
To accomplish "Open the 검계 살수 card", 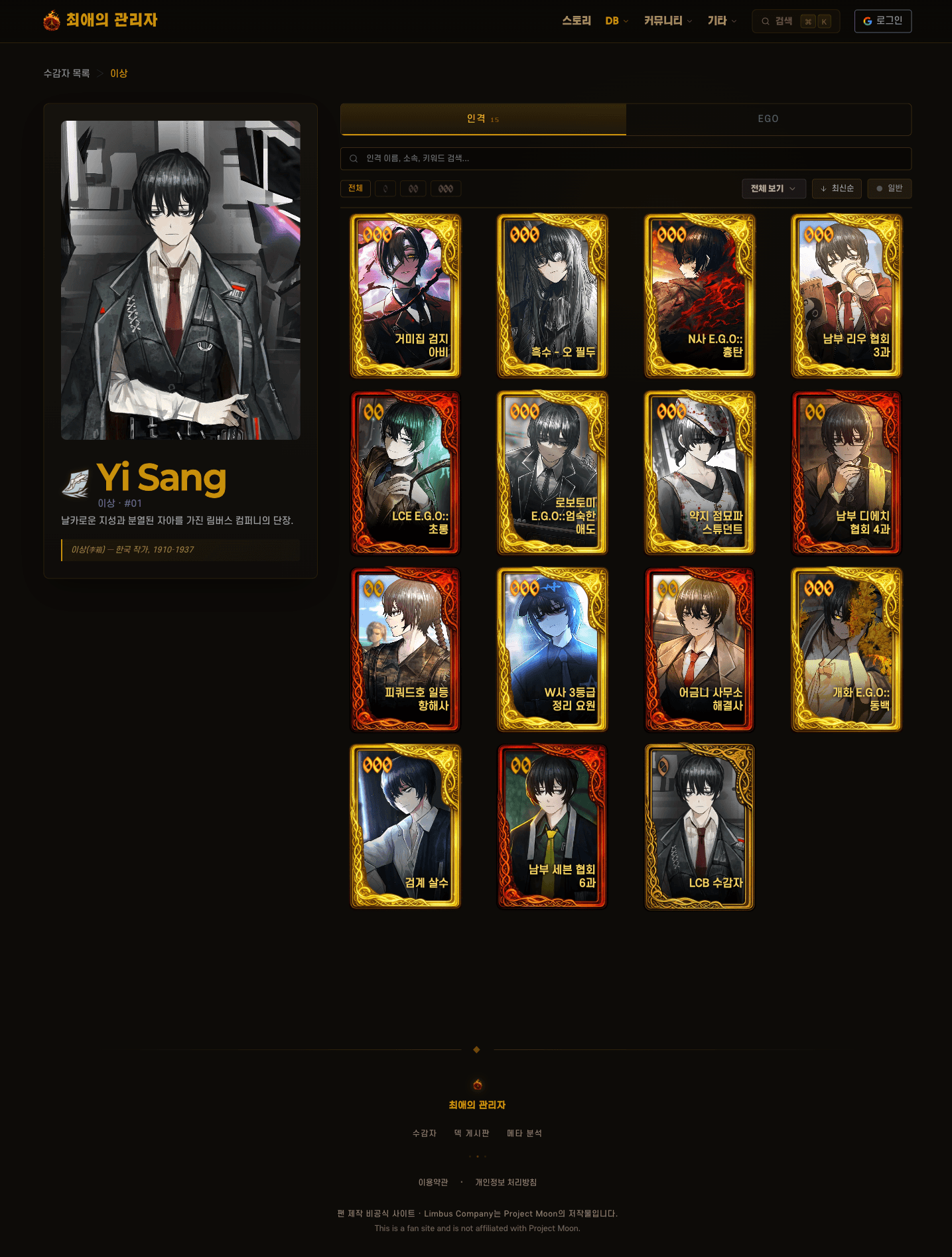I will coord(405,827).
